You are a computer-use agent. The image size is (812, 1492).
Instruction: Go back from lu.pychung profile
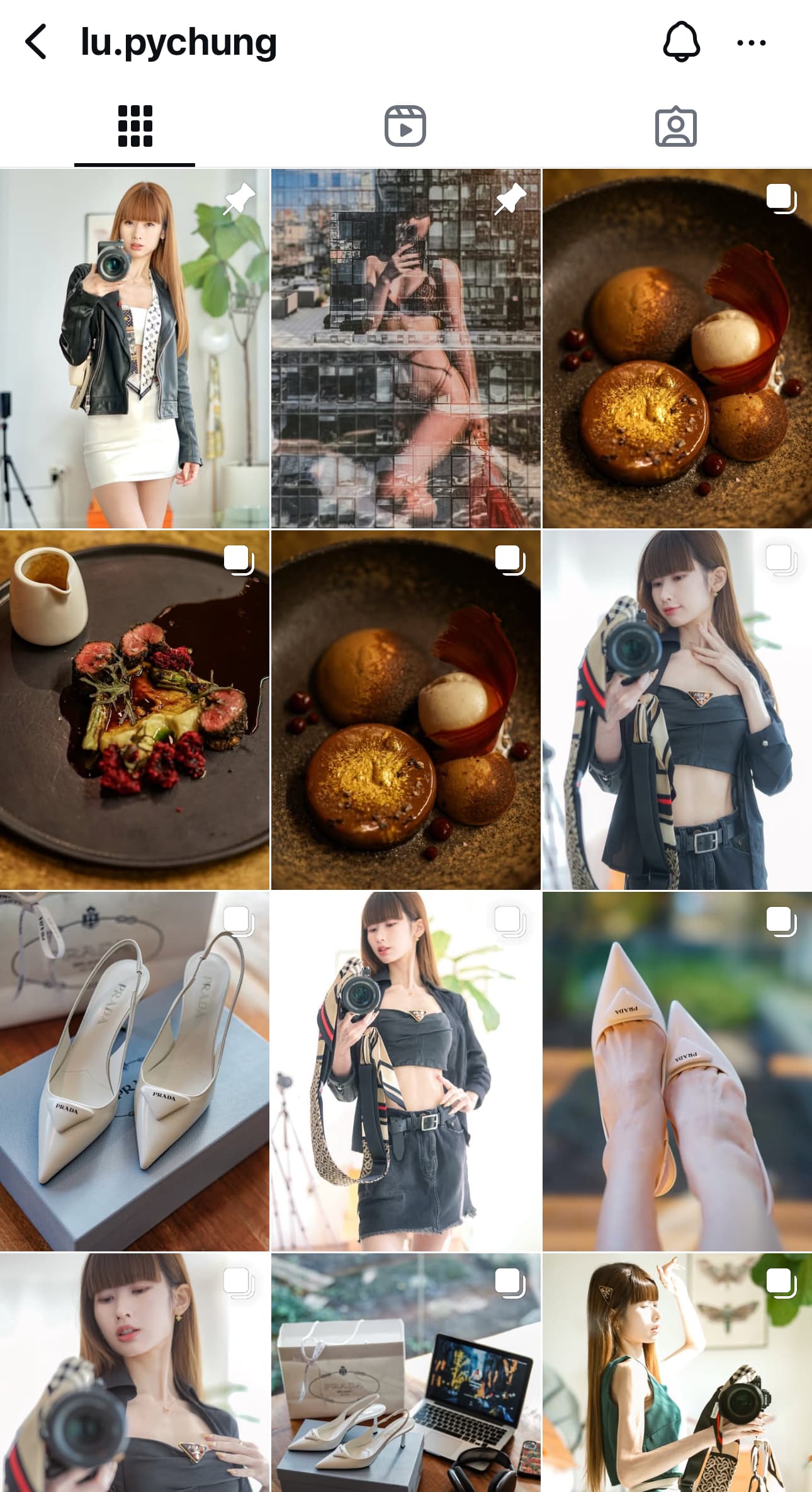(37, 42)
